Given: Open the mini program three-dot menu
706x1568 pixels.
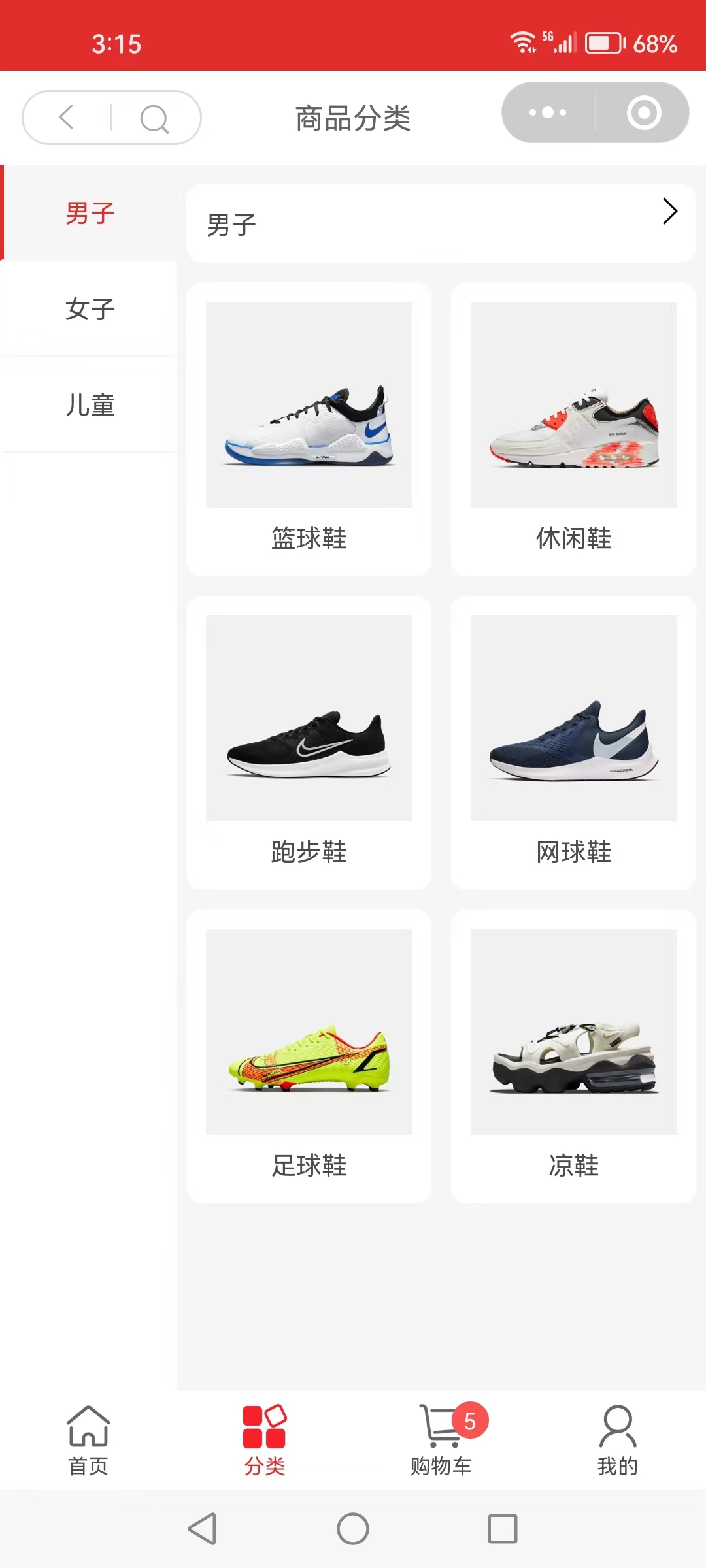Looking at the screenshot, I should click(548, 112).
